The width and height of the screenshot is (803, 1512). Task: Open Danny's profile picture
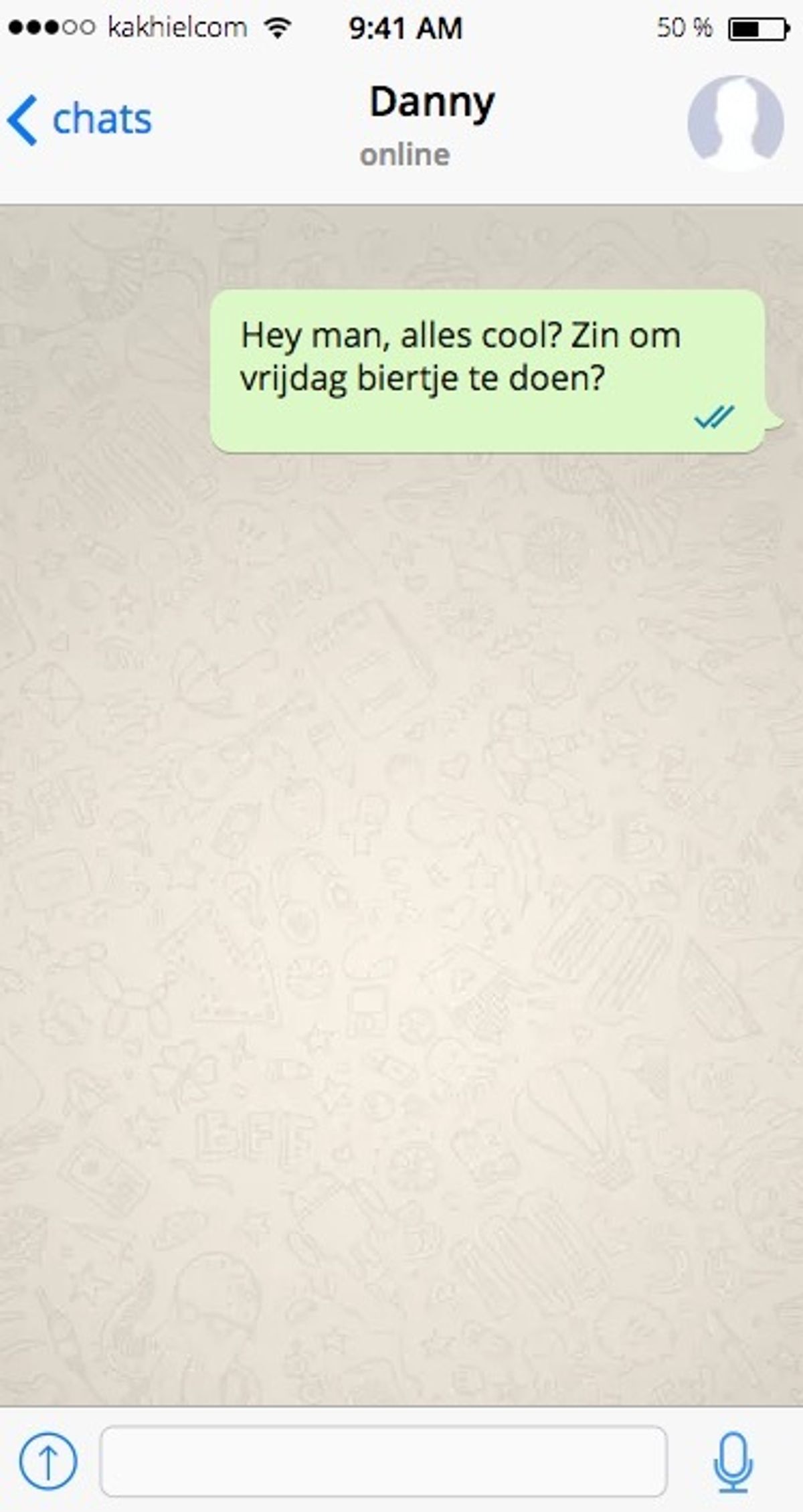click(735, 122)
